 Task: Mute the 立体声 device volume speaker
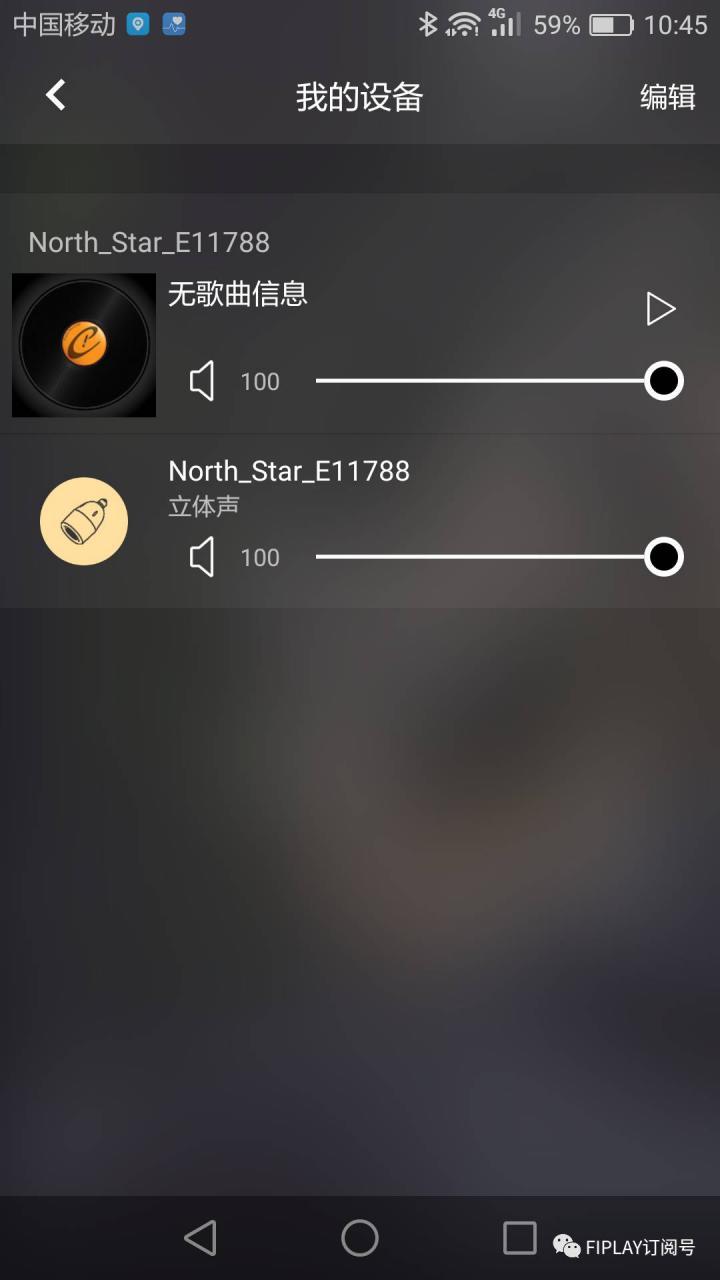(202, 557)
